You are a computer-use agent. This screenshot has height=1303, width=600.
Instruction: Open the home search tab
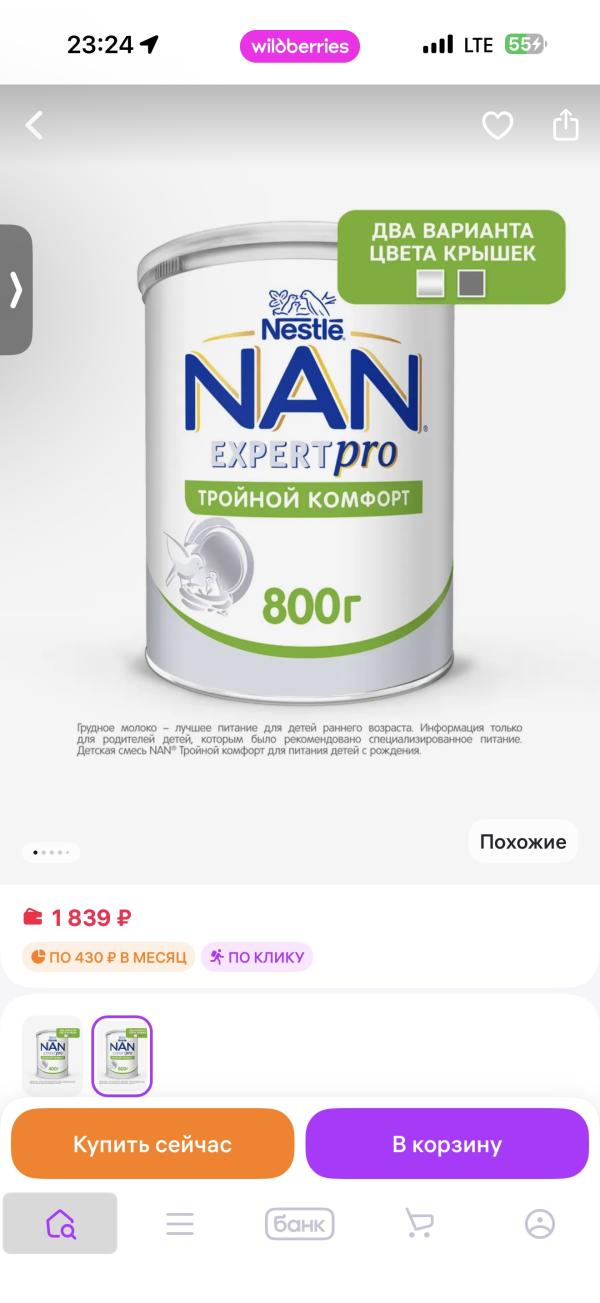click(x=60, y=1223)
